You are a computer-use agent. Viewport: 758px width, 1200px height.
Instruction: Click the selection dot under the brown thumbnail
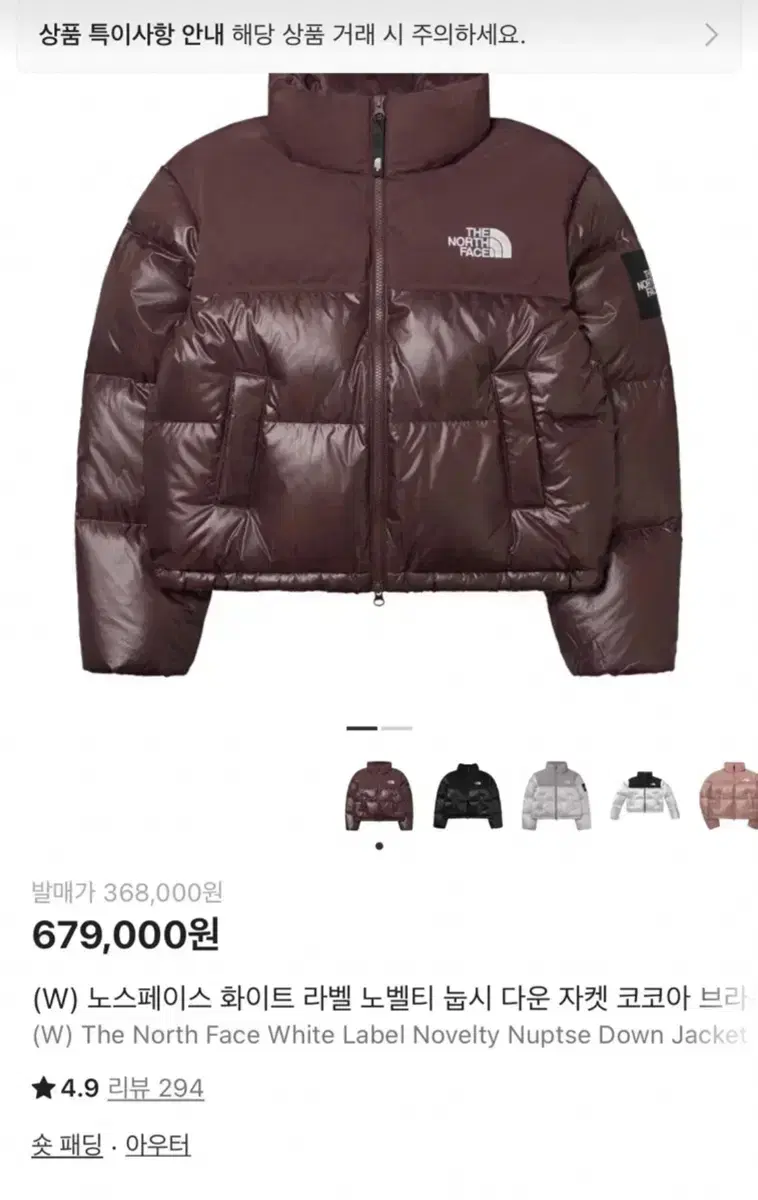point(378,847)
